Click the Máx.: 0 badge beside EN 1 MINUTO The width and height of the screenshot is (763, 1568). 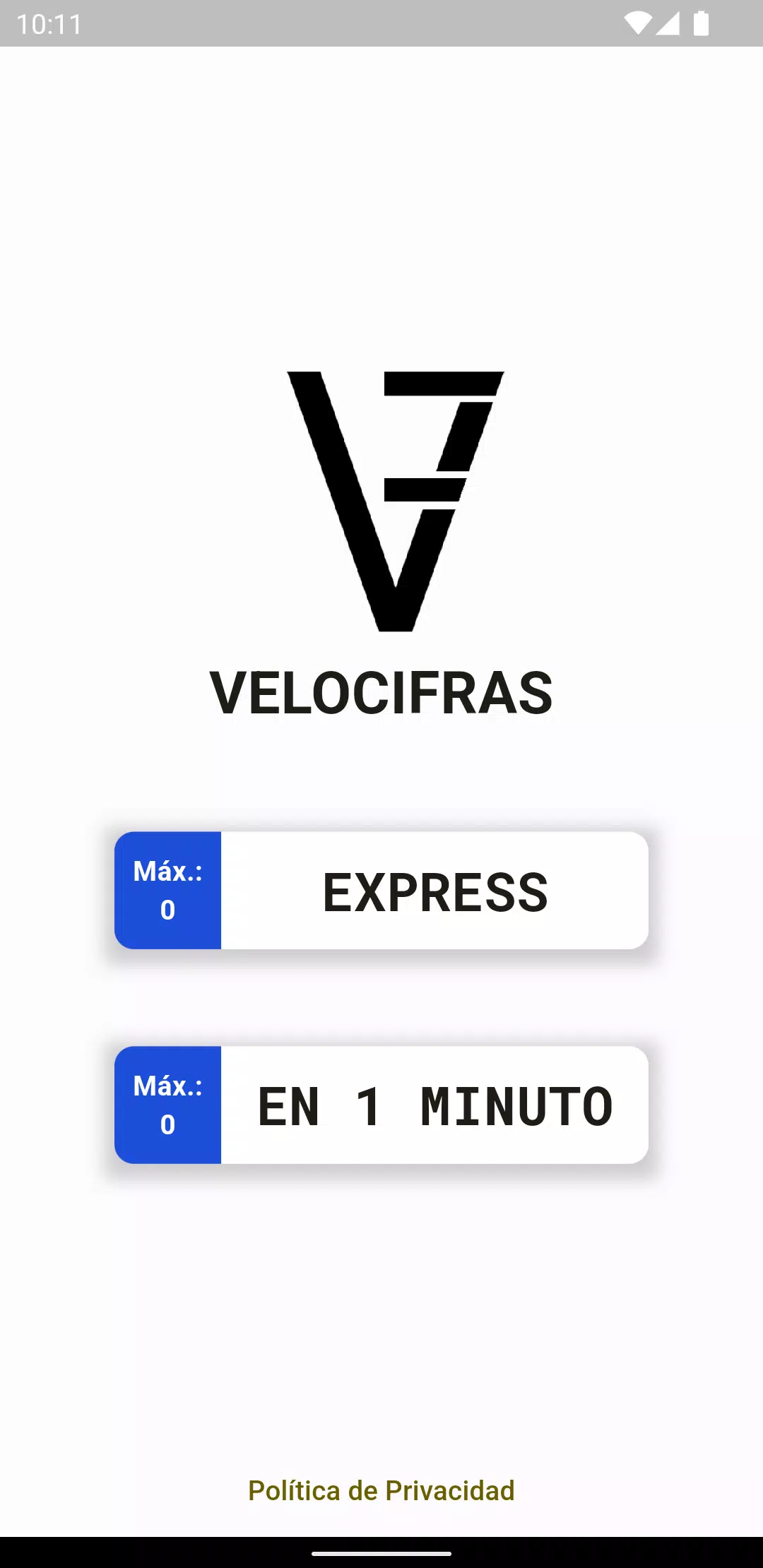(x=167, y=1103)
